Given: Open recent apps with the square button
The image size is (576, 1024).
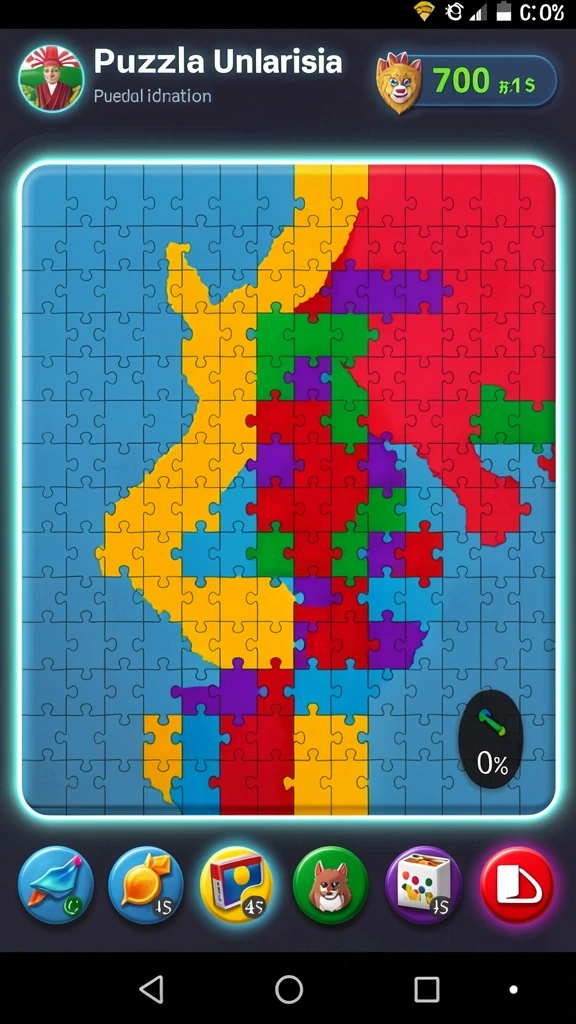Looking at the screenshot, I should click(x=426, y=989).
